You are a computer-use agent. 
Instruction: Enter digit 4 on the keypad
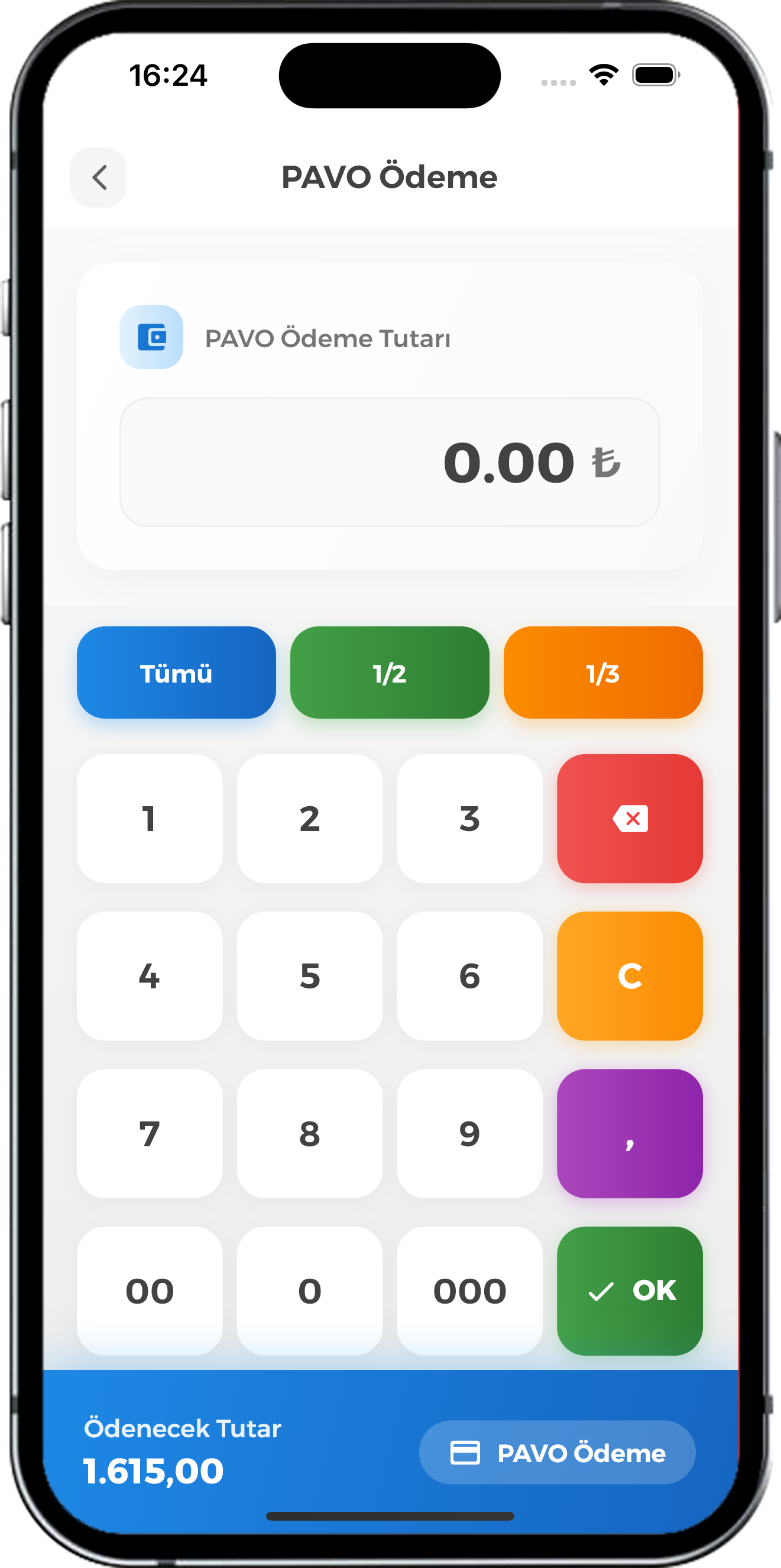150,976
